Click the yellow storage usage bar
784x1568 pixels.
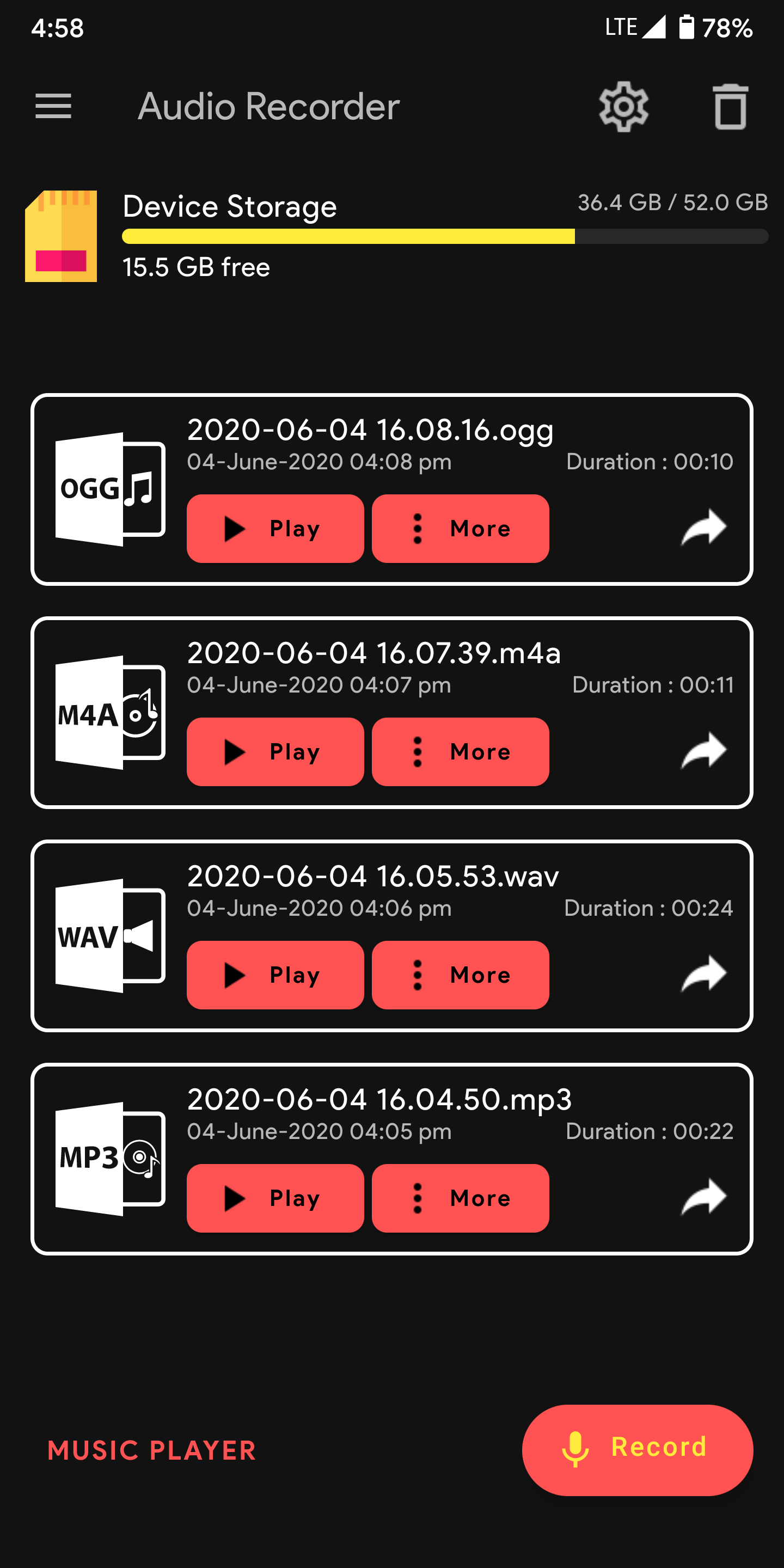pyautogui.click(x=347, y=237)
